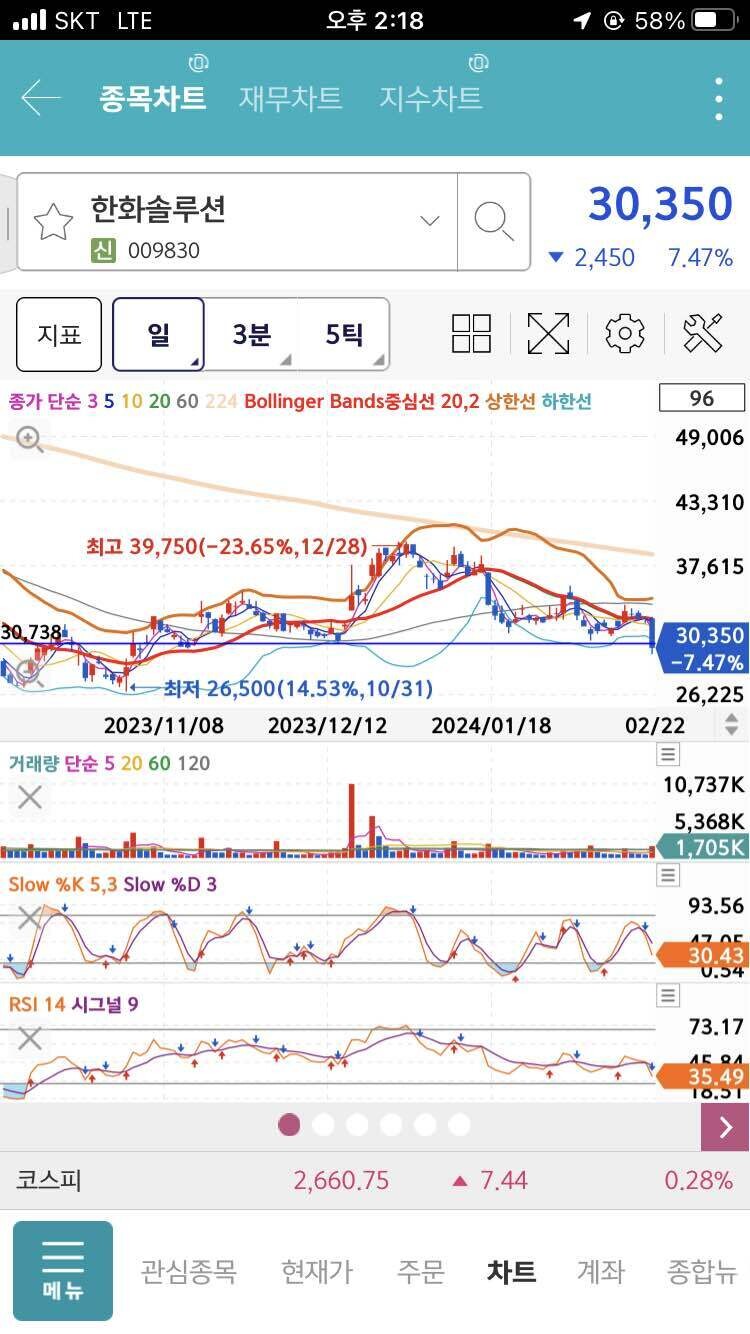Viewport: 750px width, 1334px height.
Task: Switch to the 재무차트 tab
Action: (292, 98)
